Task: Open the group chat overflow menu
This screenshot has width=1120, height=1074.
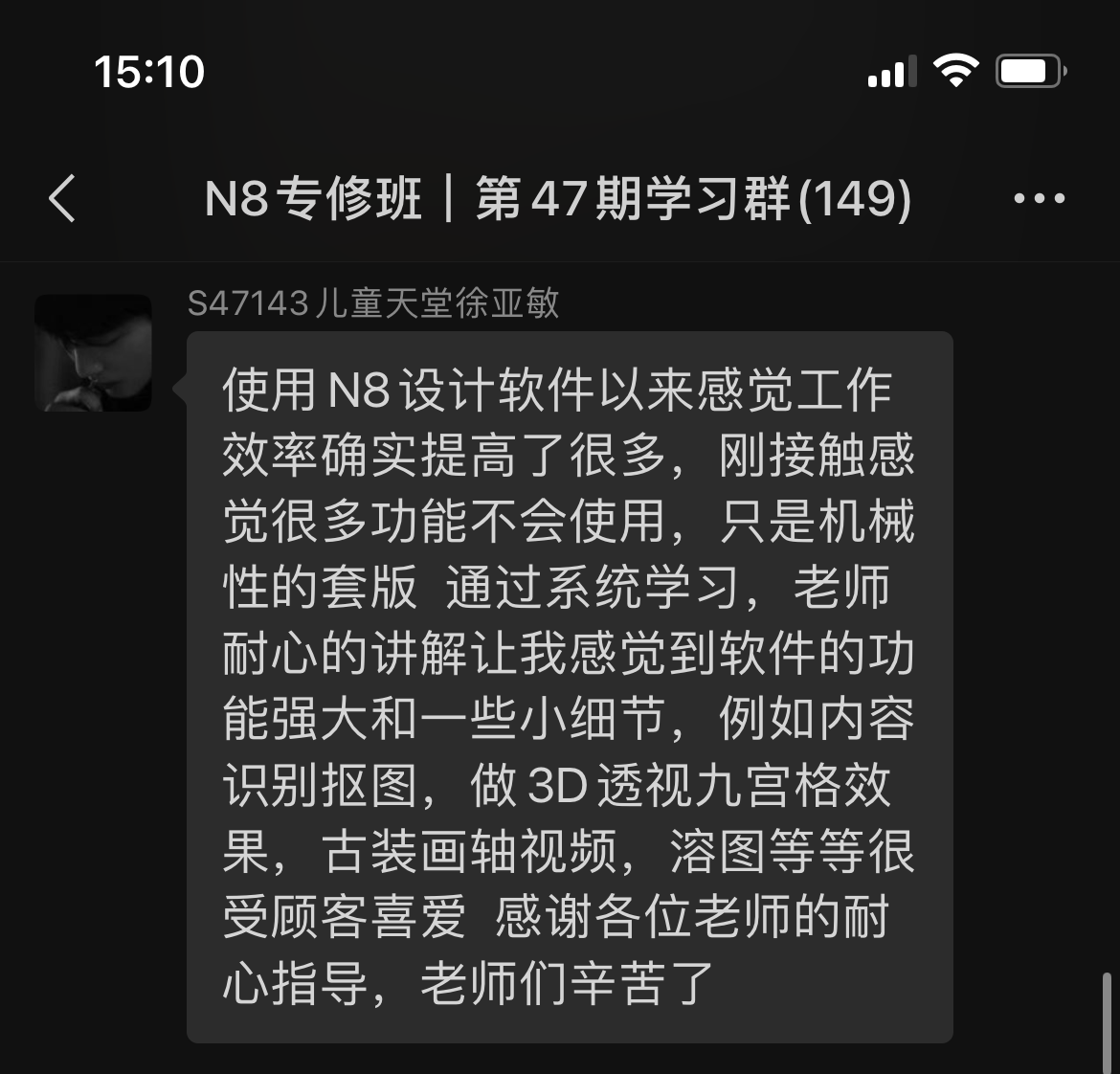Action: [x=1039, y=199]
